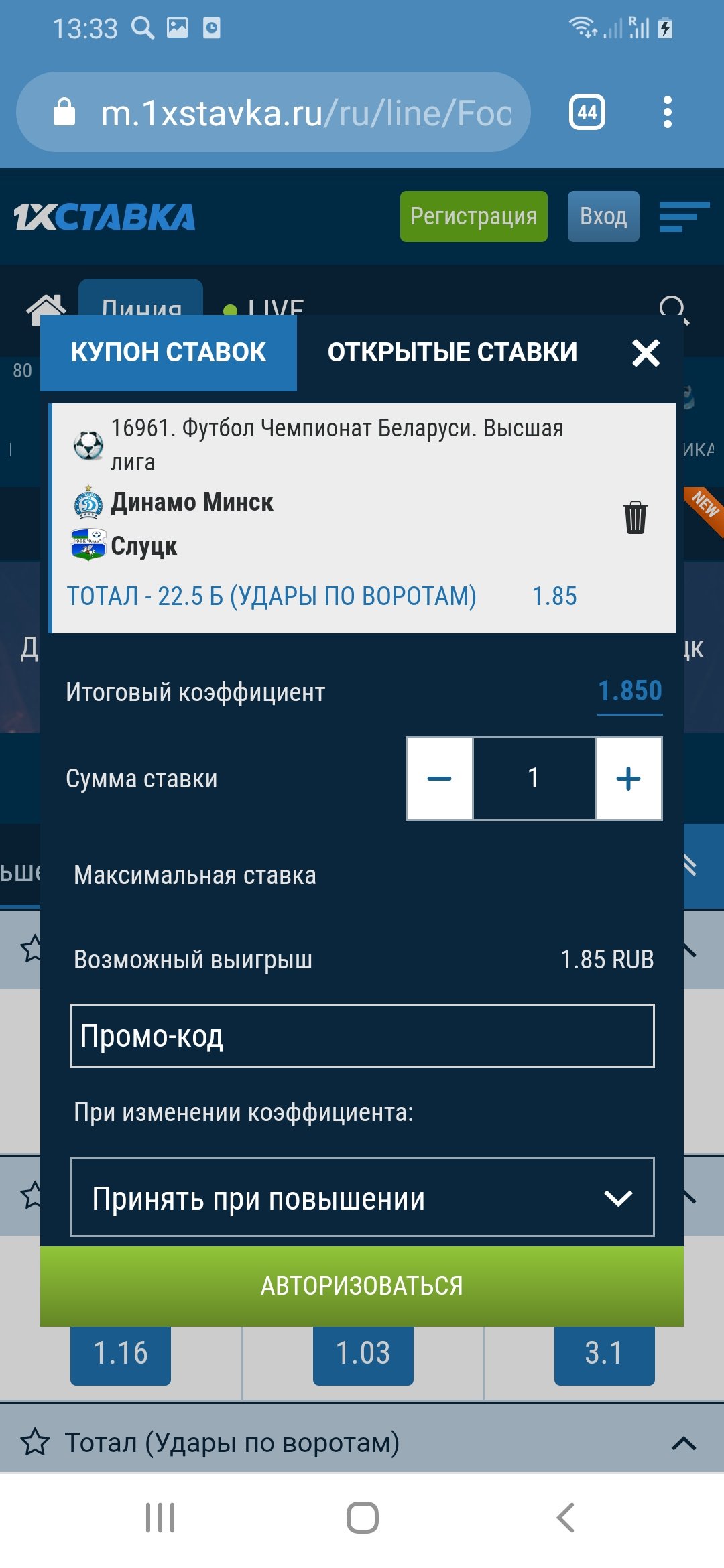This screenshot has height=1568, width=724.
Task: Collapse the Тотал (Удары по воротам) section
Action: [x=683, y=1443]
